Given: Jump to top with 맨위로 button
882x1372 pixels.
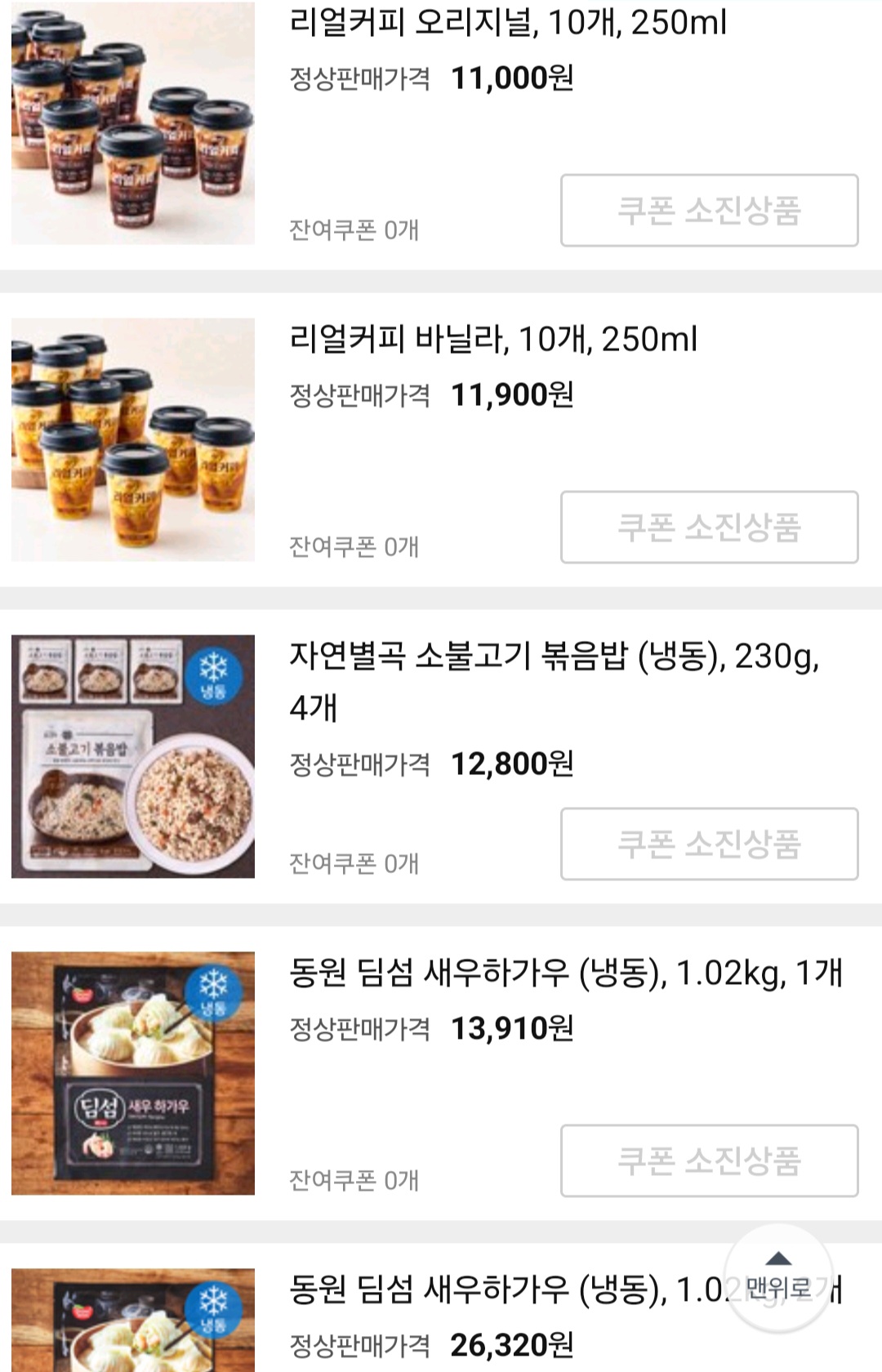Looking at the screenshot, I should [778, 1279].
